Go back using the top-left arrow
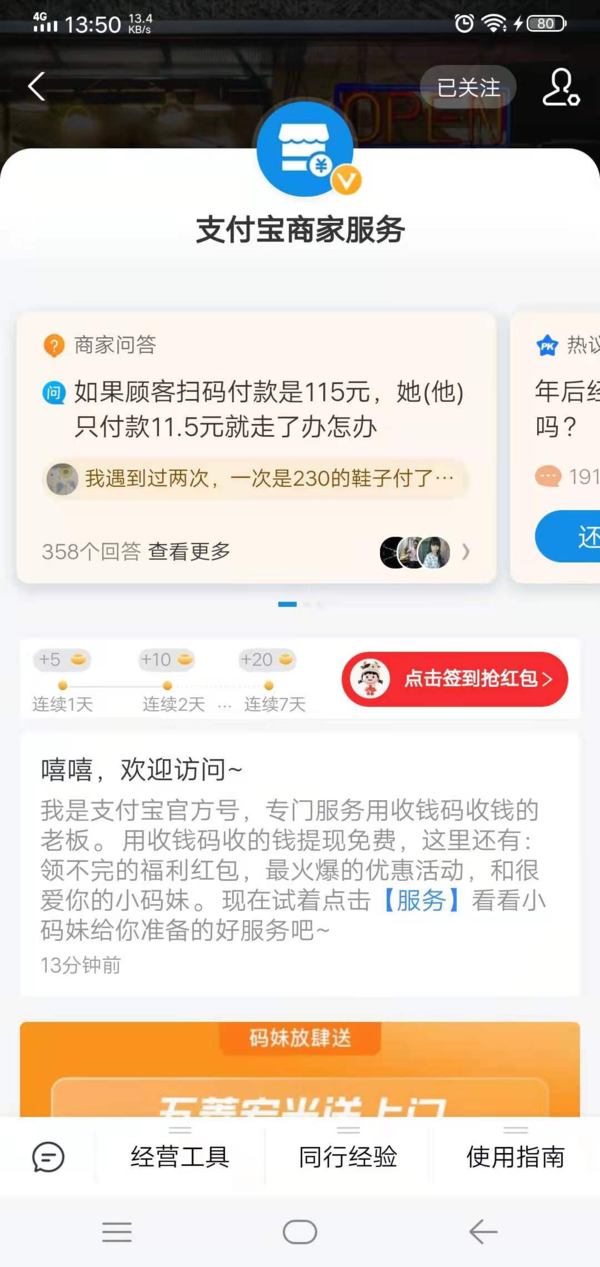This screenshot has height=1267, width=600. coord(37,87)
